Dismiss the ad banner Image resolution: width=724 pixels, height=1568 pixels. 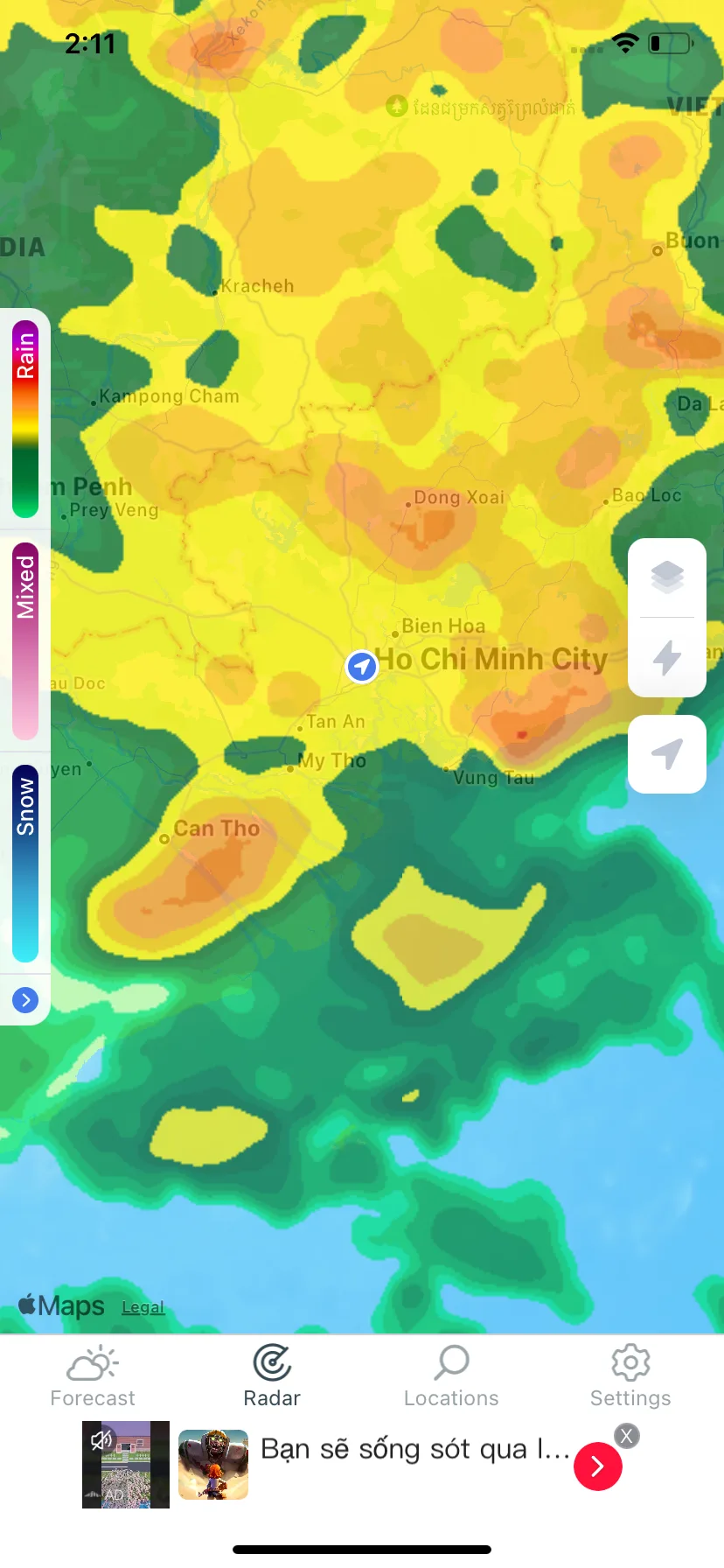pyautogui.click(x=626, y=1436)
